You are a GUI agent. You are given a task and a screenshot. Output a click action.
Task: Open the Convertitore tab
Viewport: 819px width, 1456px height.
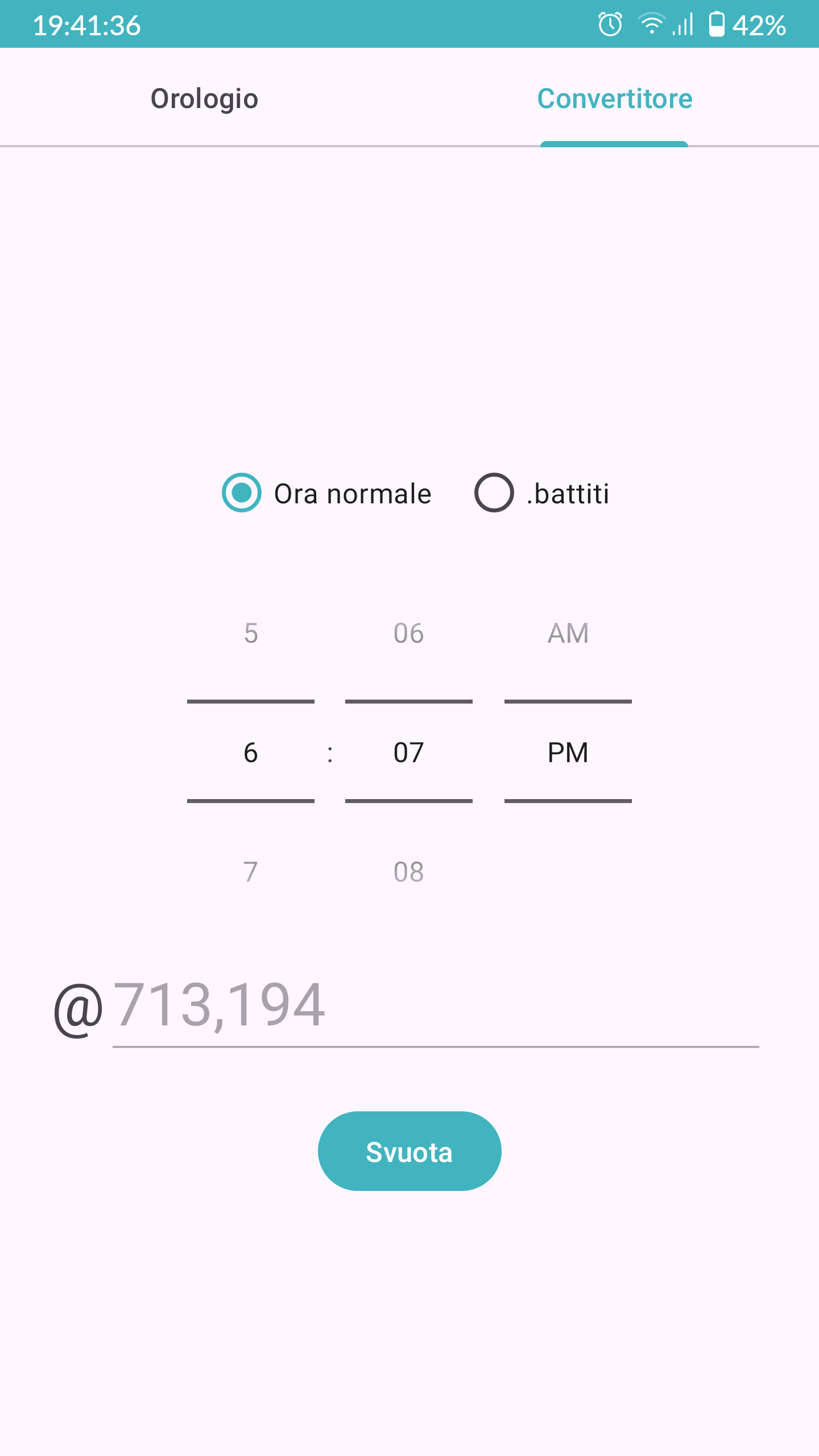[x=614, y=99]
